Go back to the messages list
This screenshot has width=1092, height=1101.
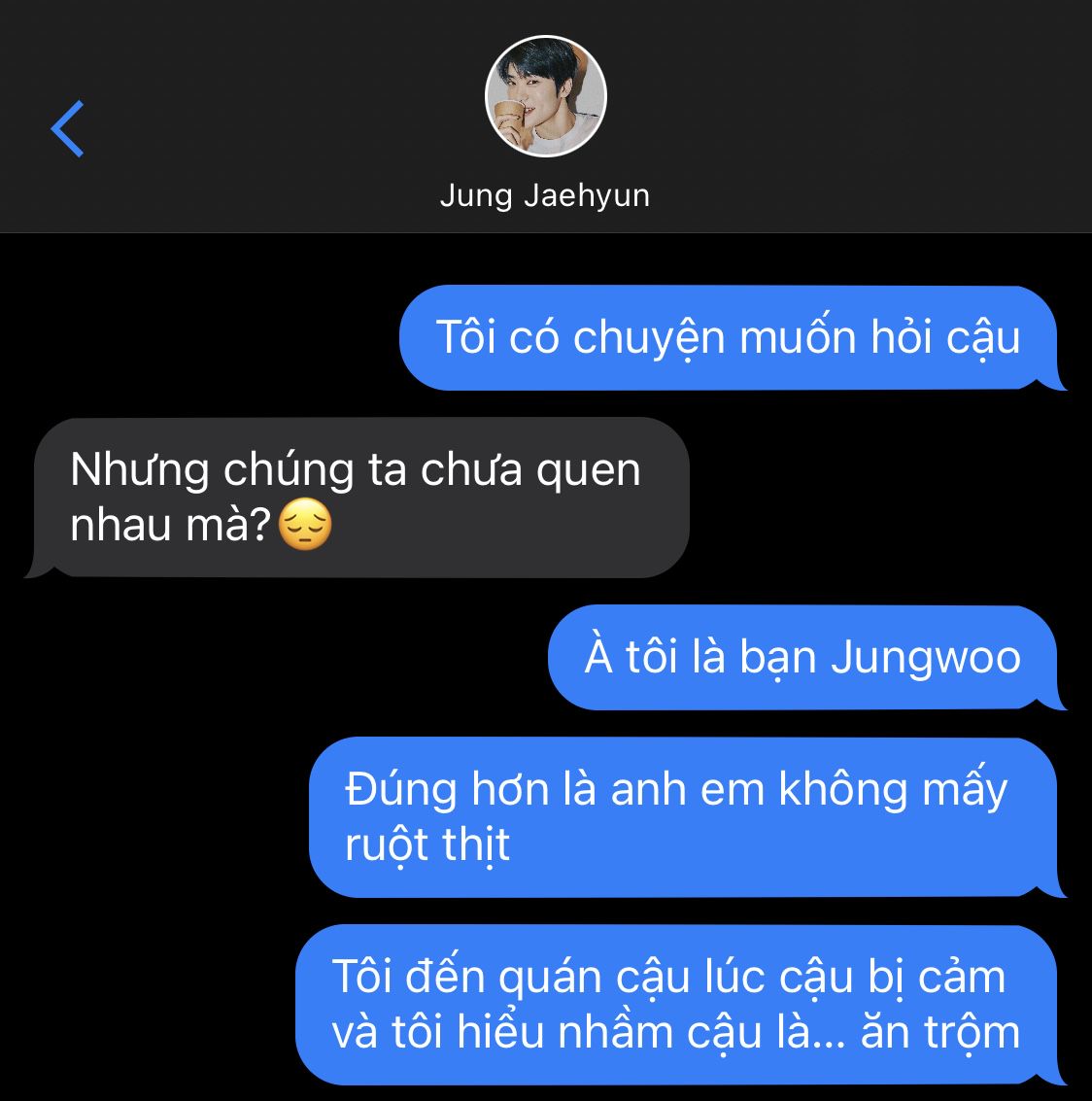point(68,128)
